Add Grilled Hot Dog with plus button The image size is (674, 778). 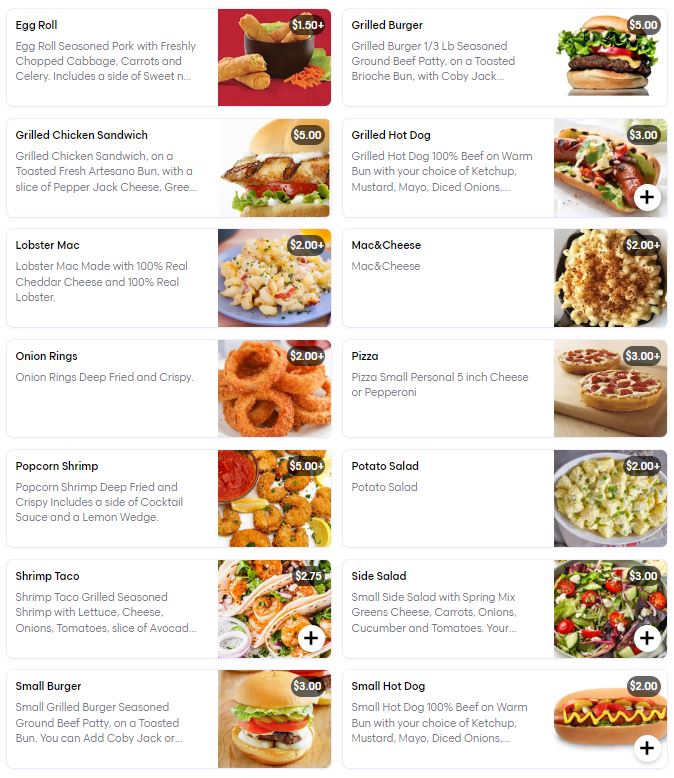click(x=646, y=197)
